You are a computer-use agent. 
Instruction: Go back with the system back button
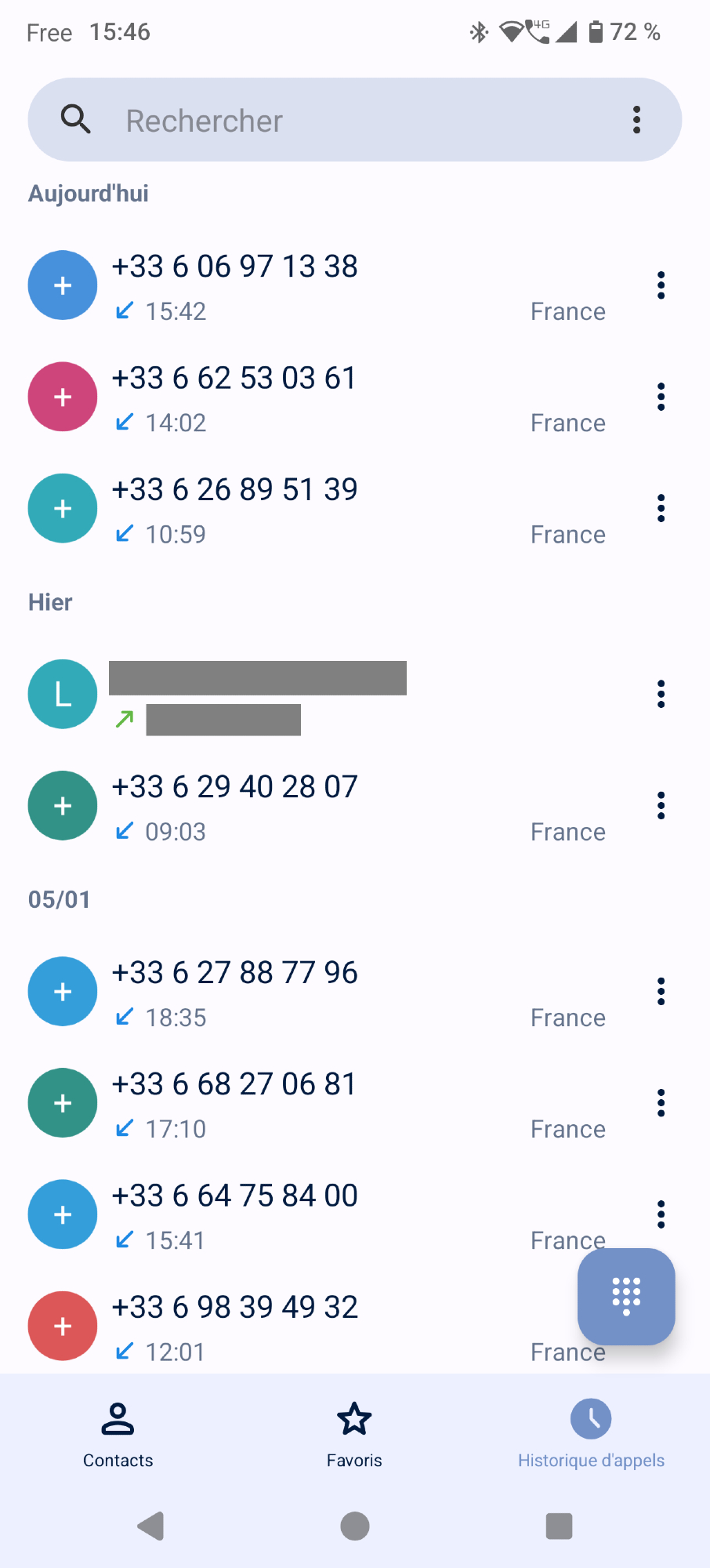[x=150, y=1526]
